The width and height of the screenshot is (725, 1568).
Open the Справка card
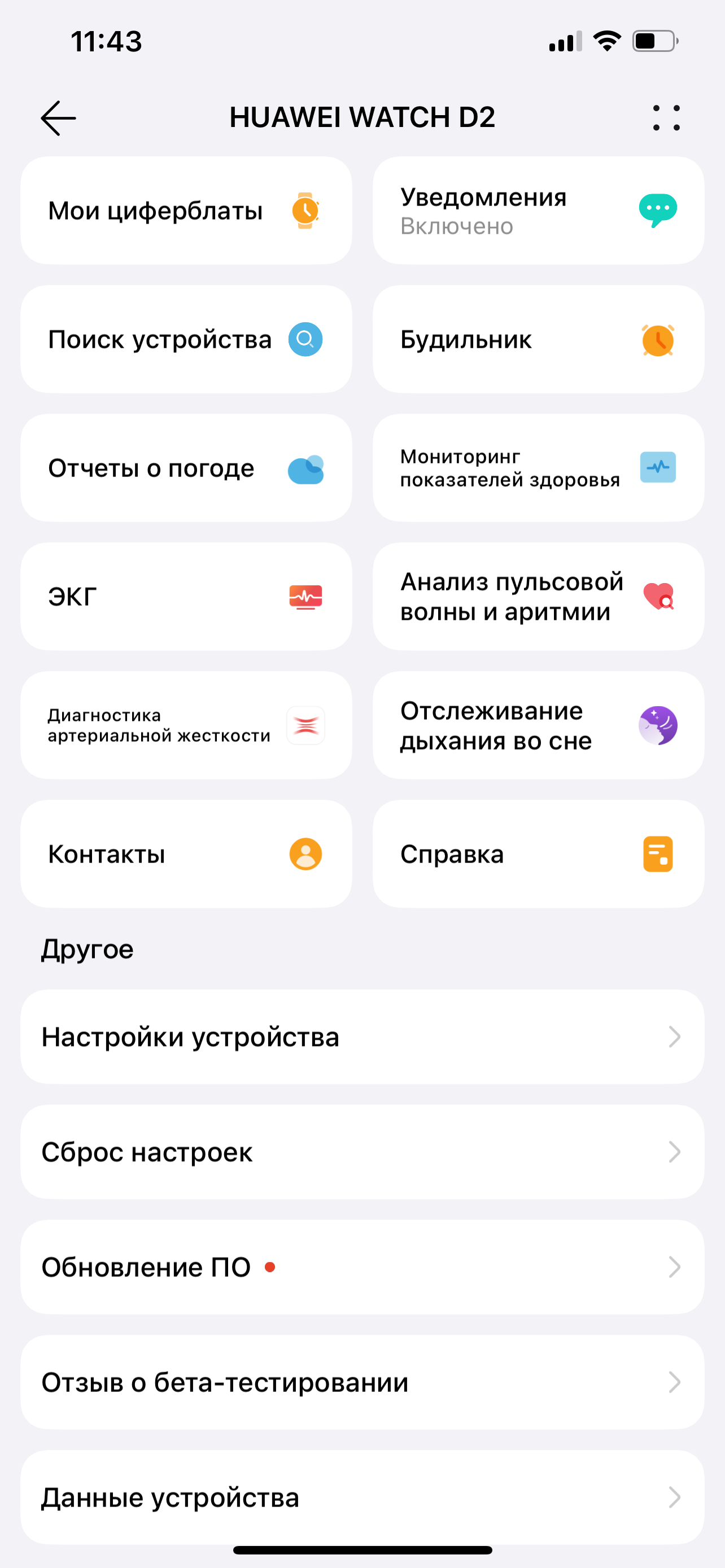538,853
